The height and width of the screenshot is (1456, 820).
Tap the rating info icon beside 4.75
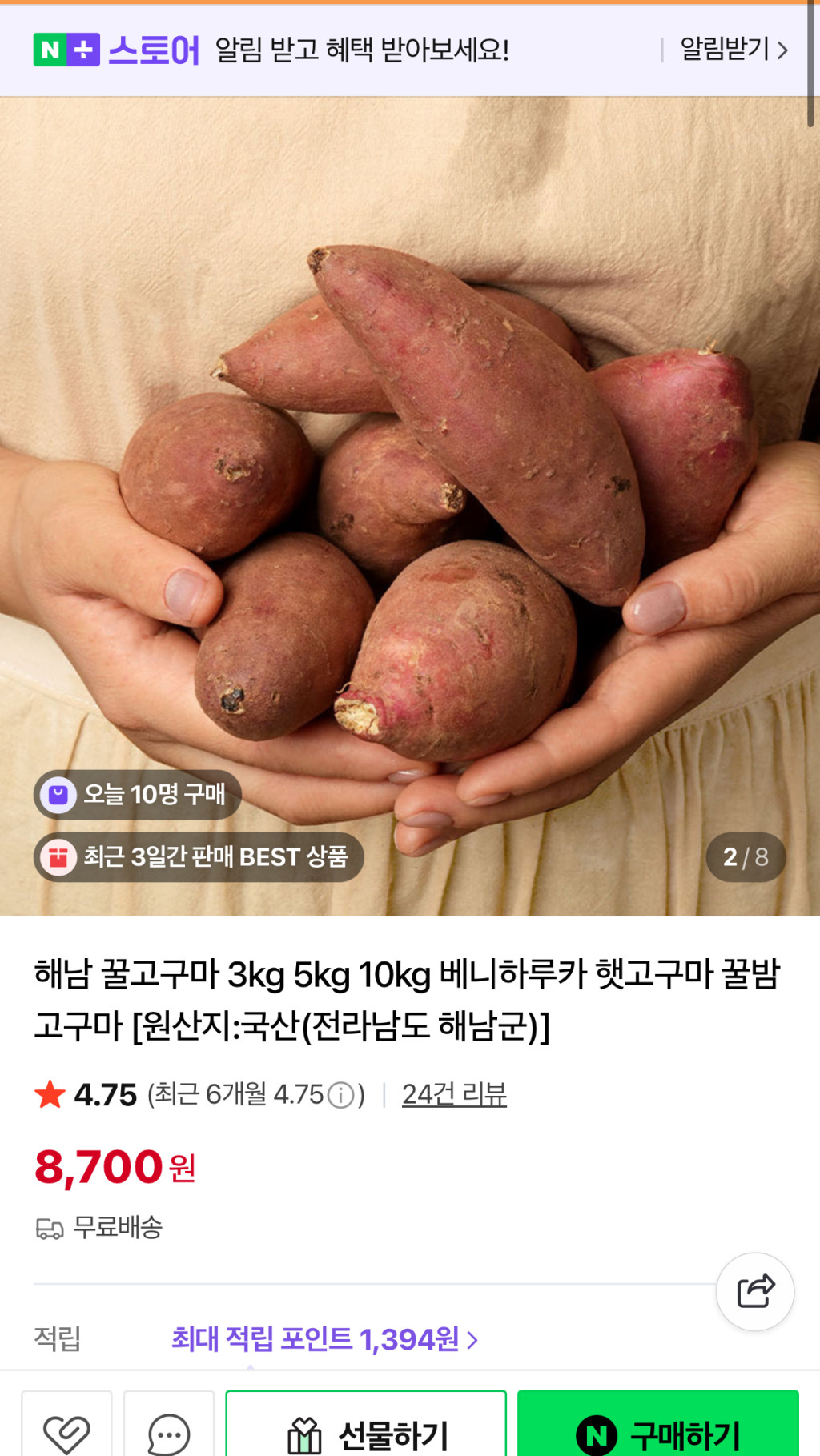tap(341, 1095)
